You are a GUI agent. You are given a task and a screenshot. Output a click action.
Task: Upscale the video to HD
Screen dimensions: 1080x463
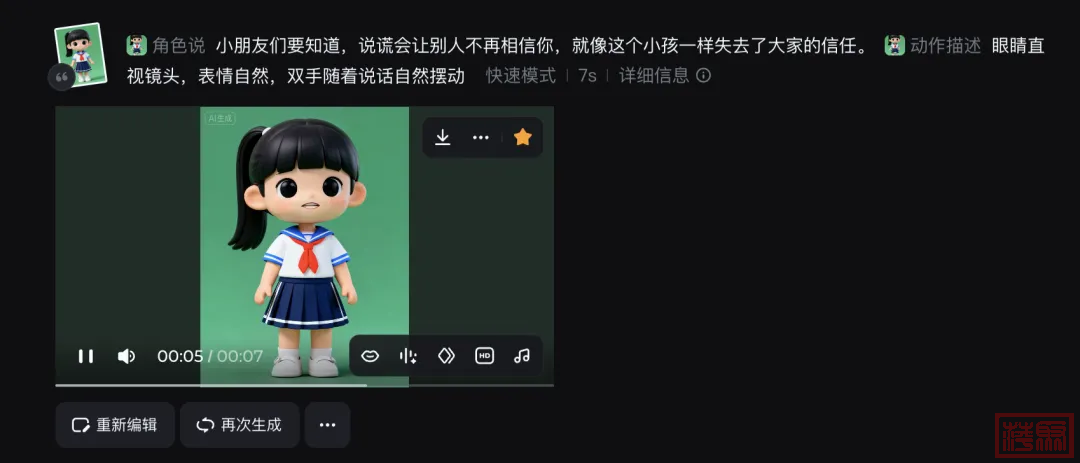(484, 356)
